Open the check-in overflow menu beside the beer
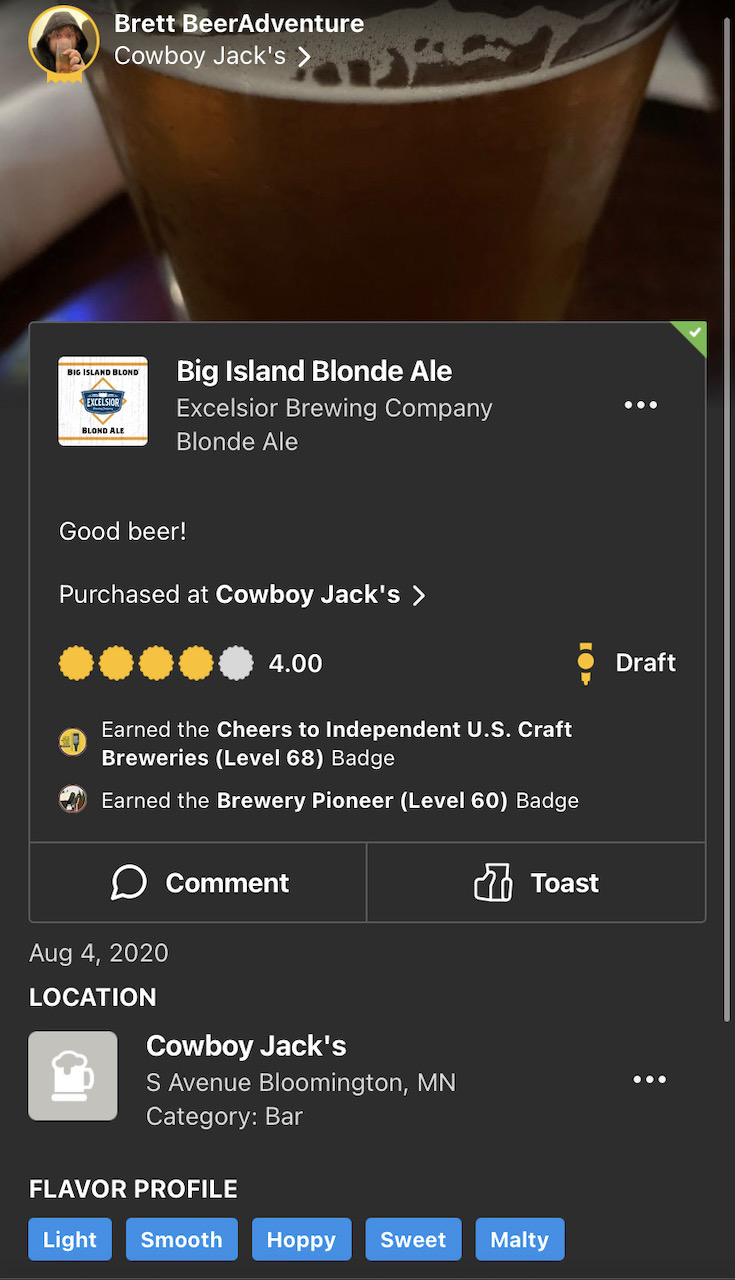735x1280 pixels. [640, 405]
